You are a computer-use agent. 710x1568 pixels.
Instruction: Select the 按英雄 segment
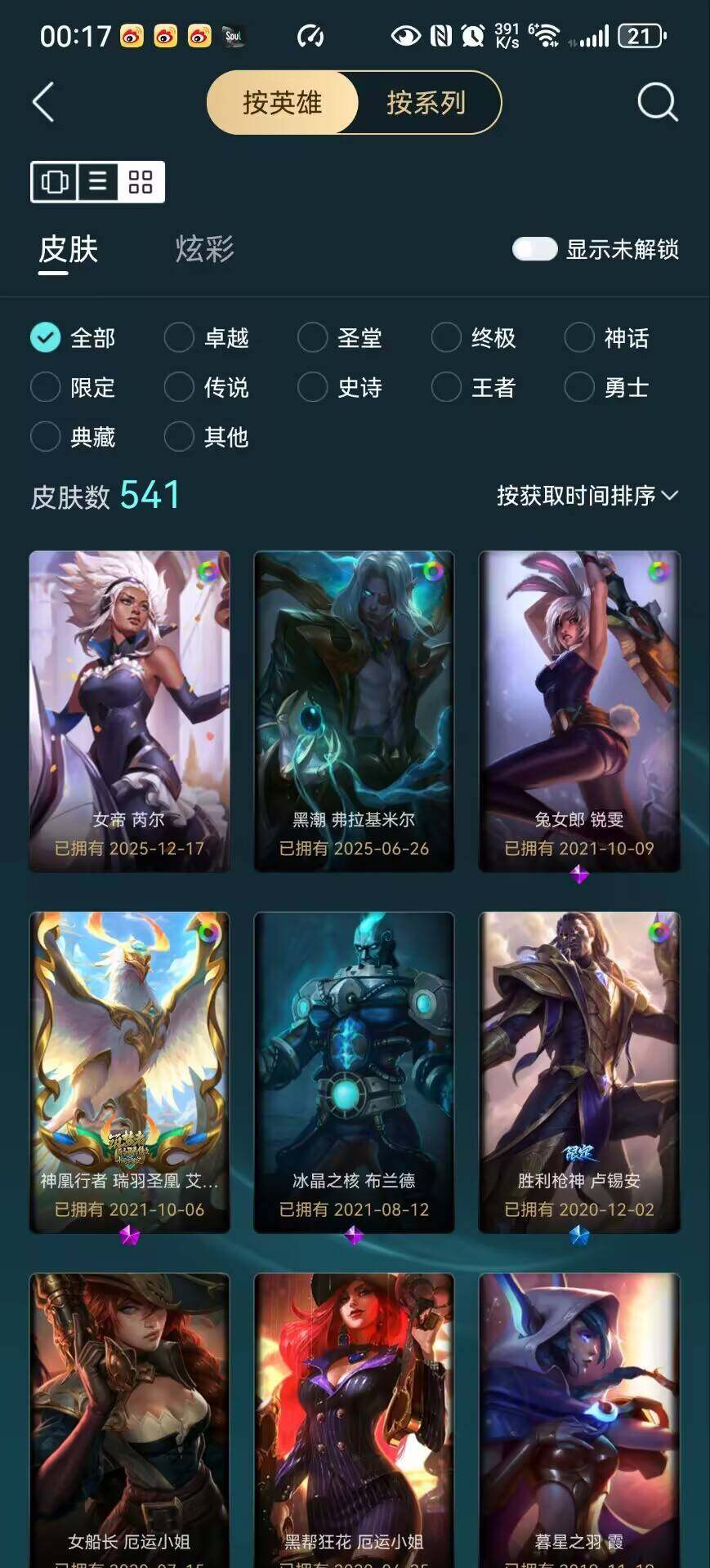pos(282,103)
